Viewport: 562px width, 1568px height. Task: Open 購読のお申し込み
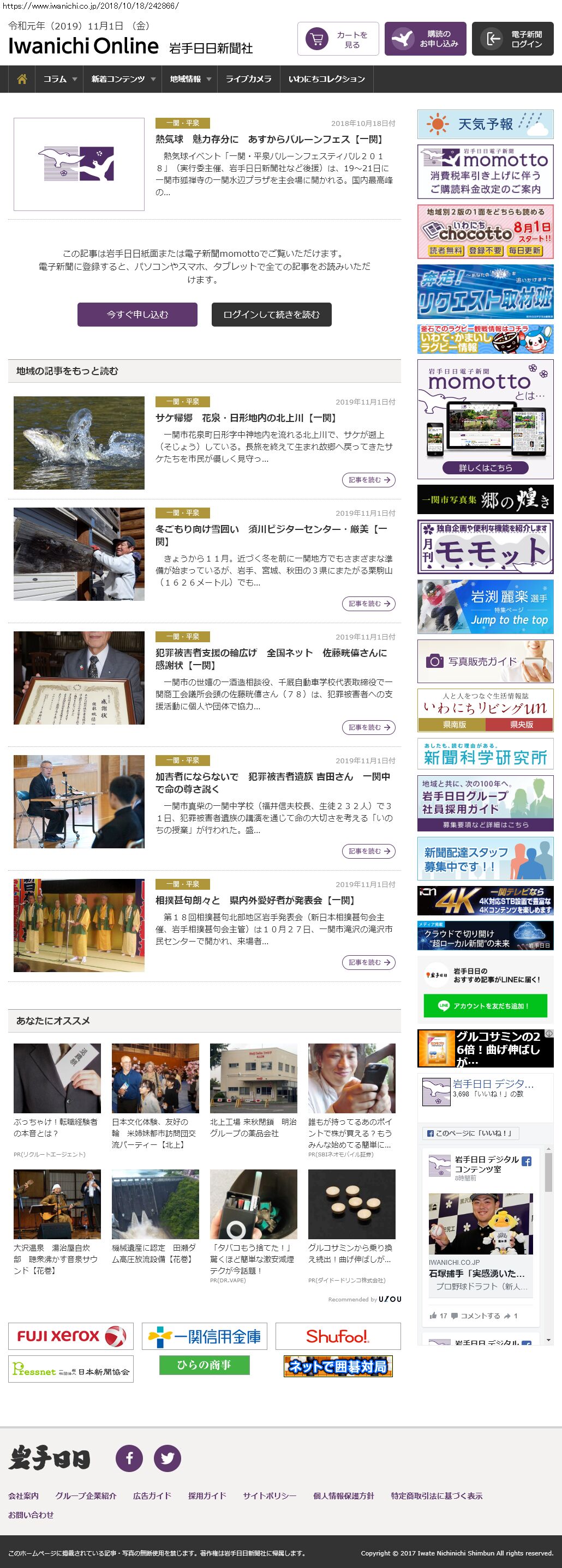pos(425,40)
